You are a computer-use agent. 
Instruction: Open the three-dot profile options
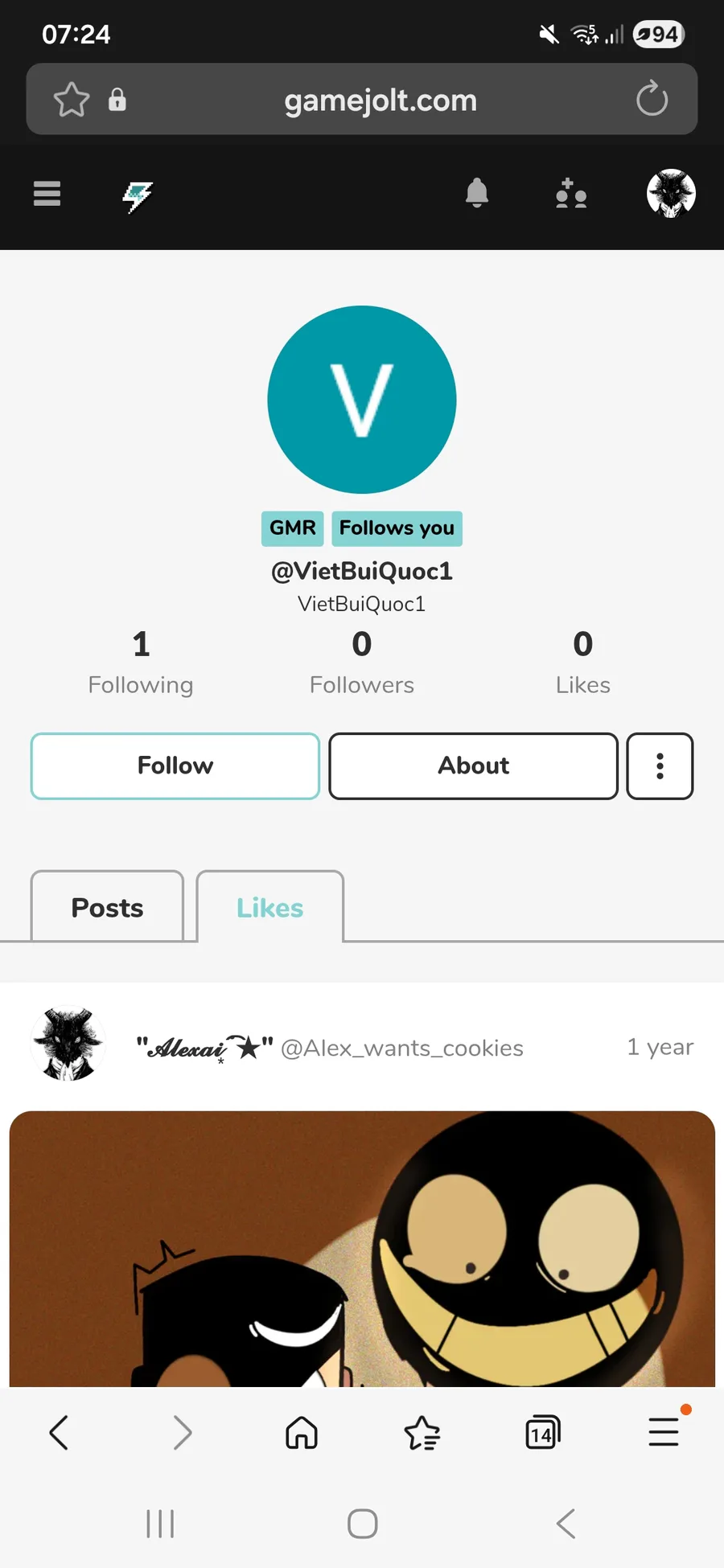click(x=660, y=766)
